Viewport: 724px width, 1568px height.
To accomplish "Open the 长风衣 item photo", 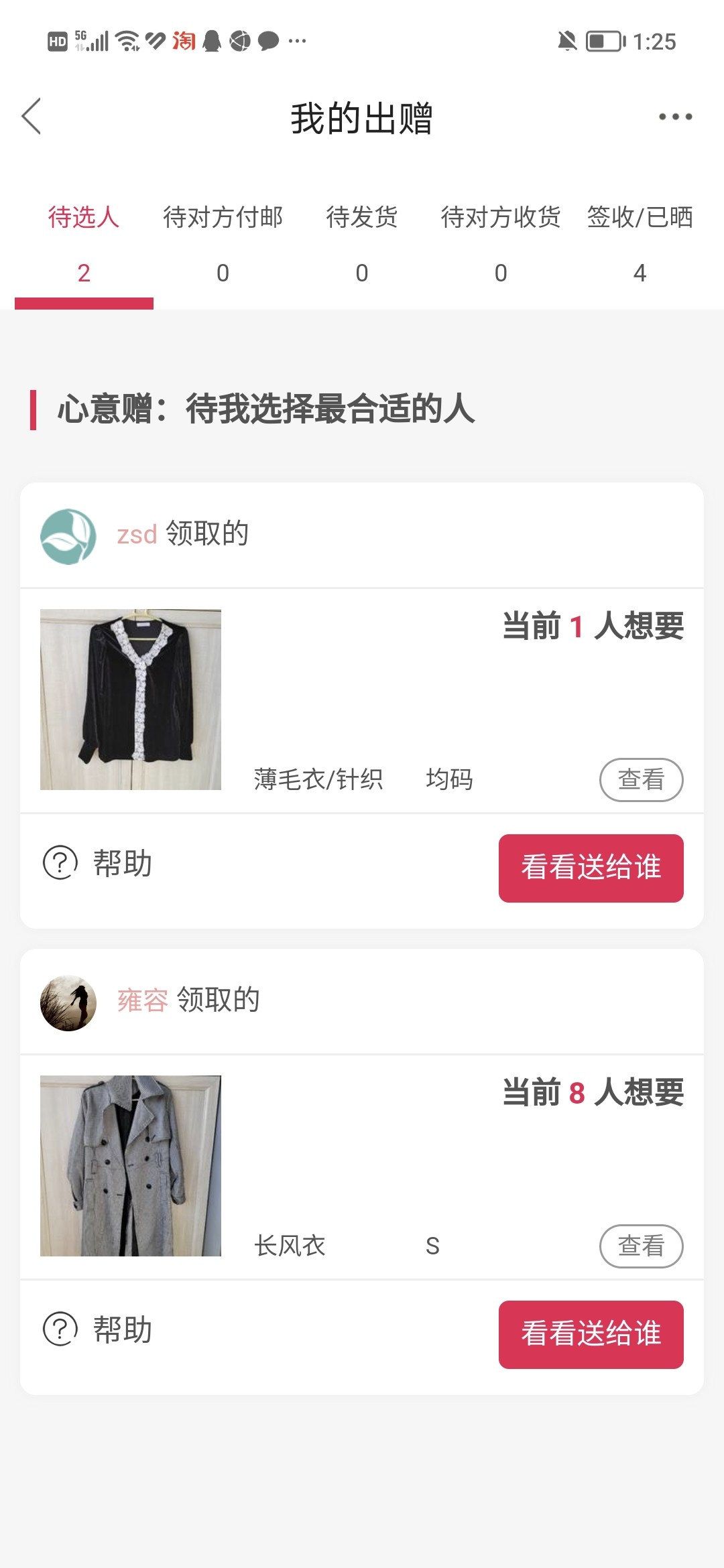I will tap(131, 1166).
